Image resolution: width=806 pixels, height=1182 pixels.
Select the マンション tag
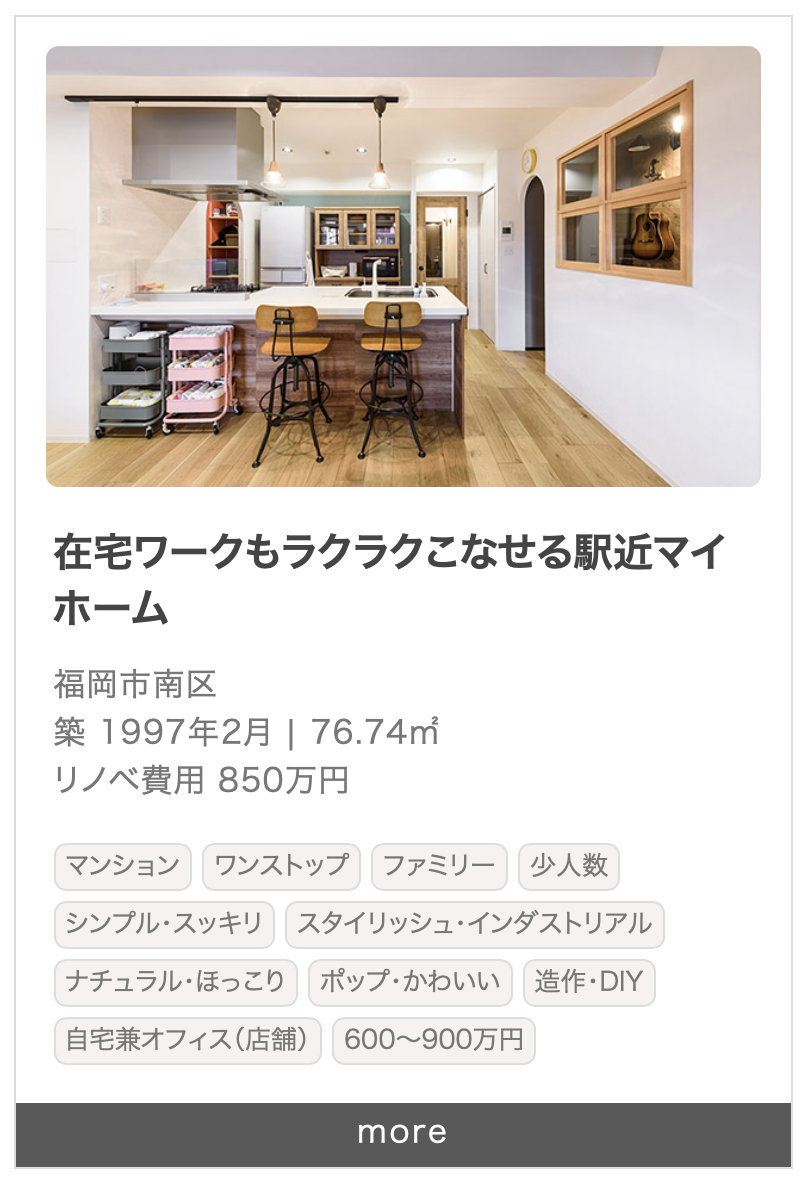(x=122, y=866)
